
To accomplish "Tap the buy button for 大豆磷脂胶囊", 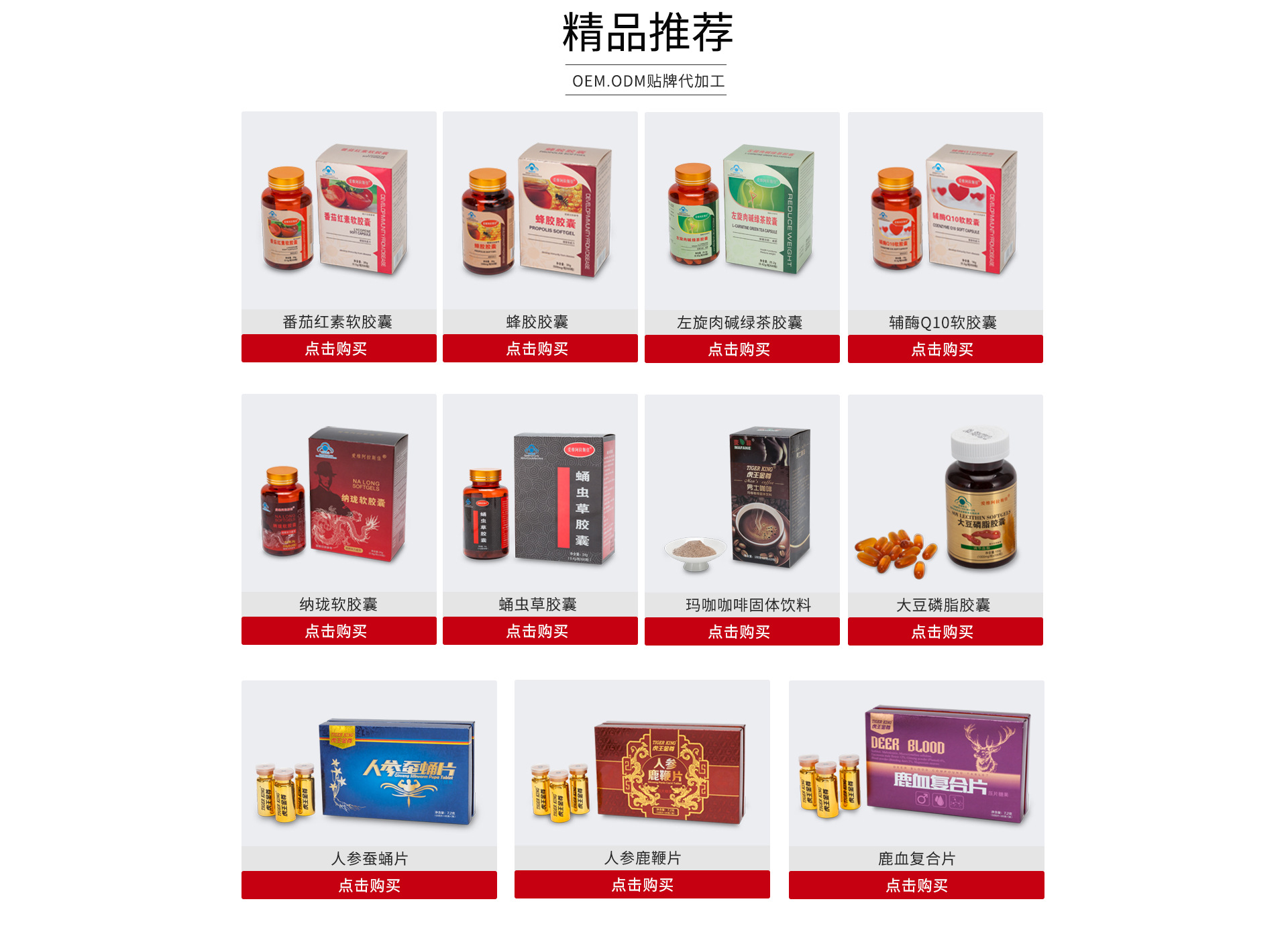I will pyautogui.click(x=945, y=632).
